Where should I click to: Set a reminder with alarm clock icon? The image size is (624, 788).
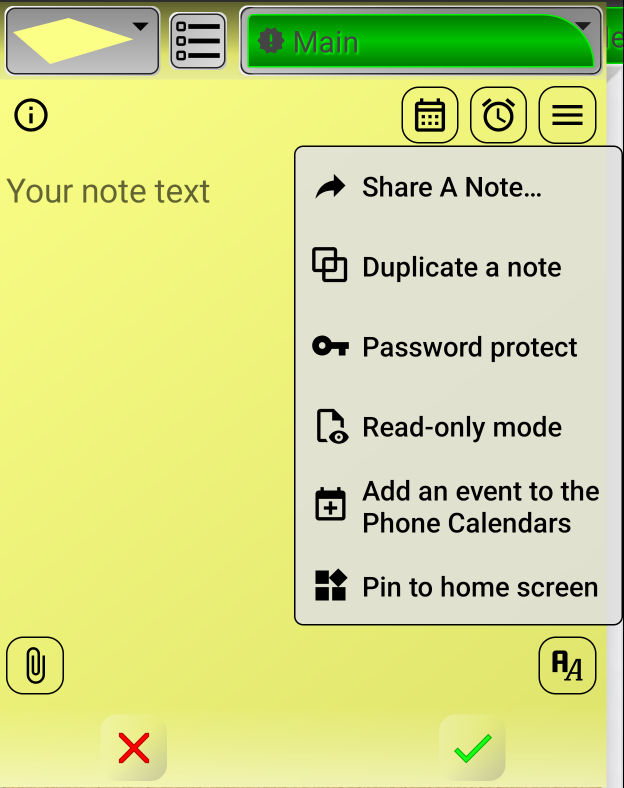pos(498,116)
